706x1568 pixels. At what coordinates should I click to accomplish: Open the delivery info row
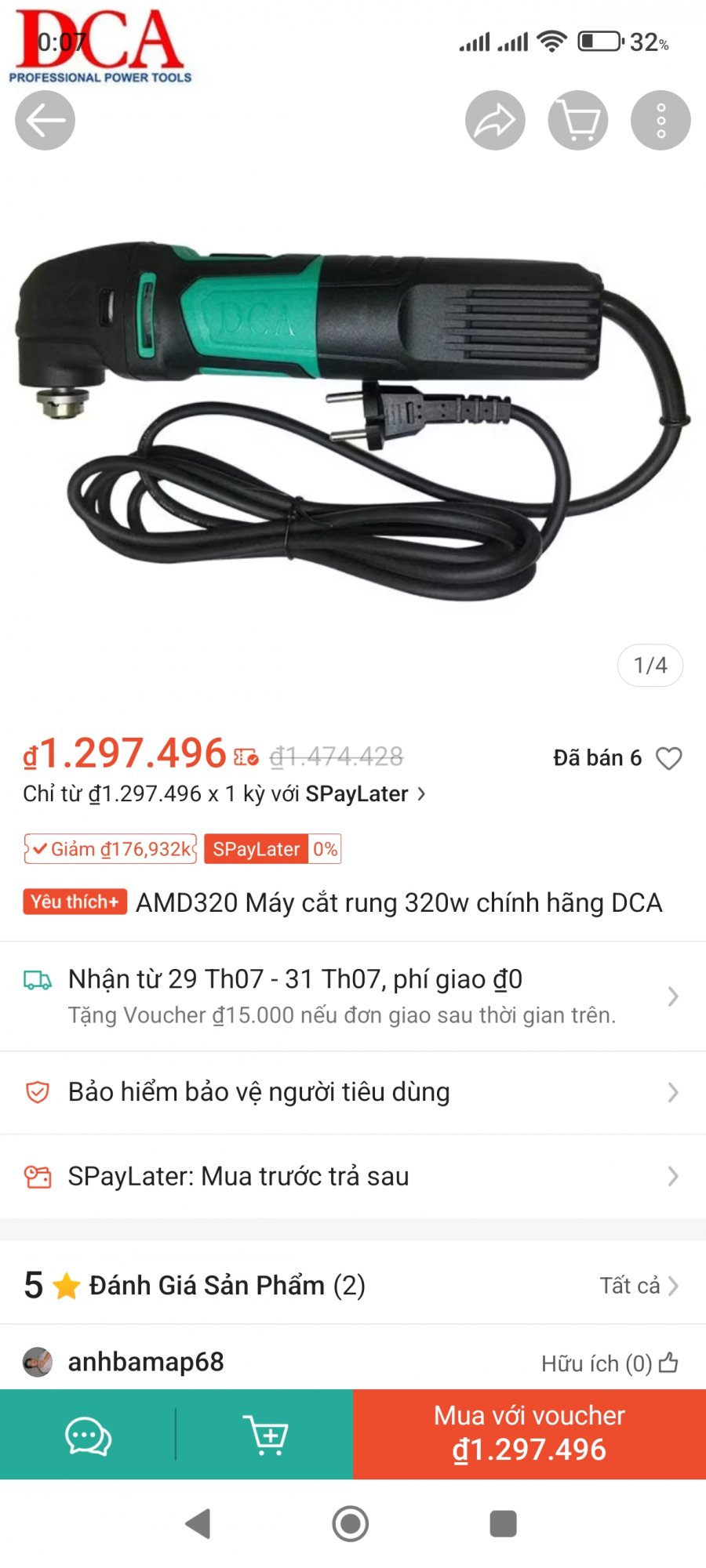click(353, 996)
